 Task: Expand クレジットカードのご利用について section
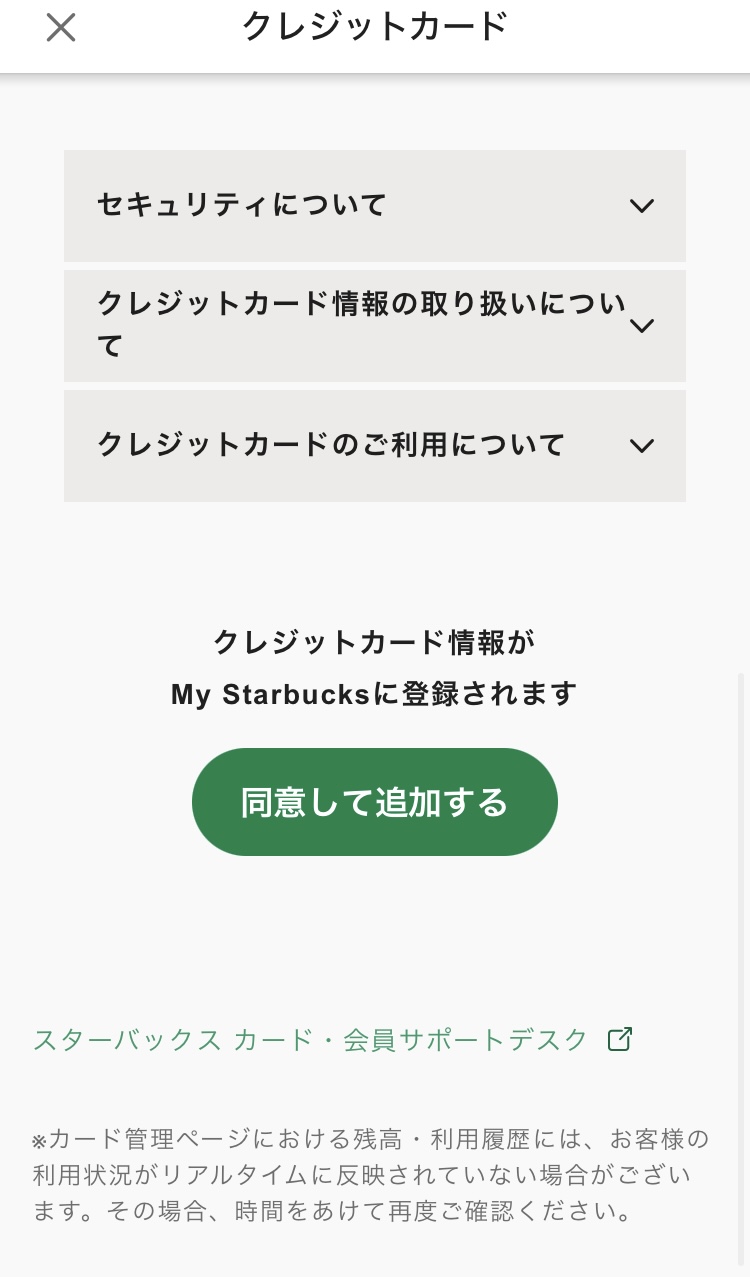point(375,446)
